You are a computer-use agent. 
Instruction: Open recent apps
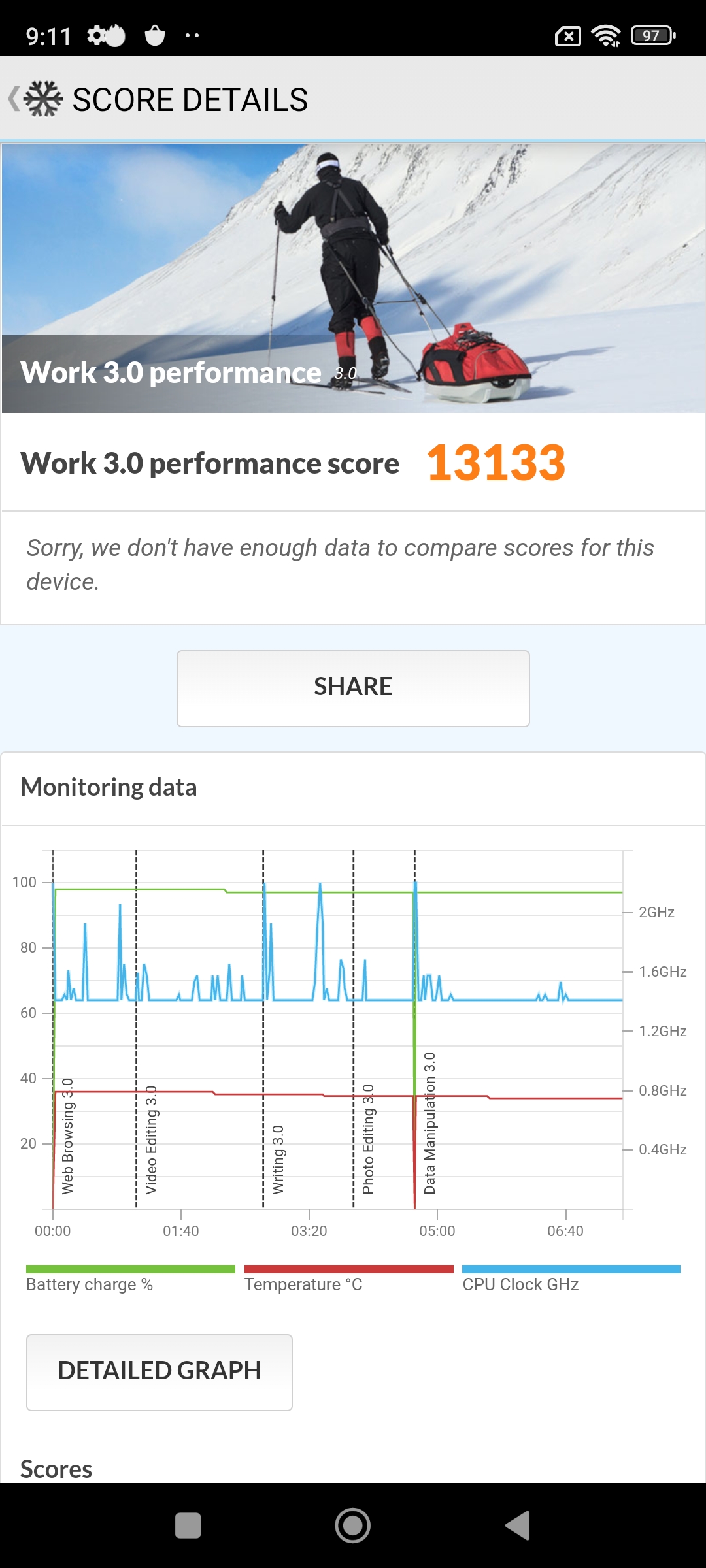(x=188, y=1526)
